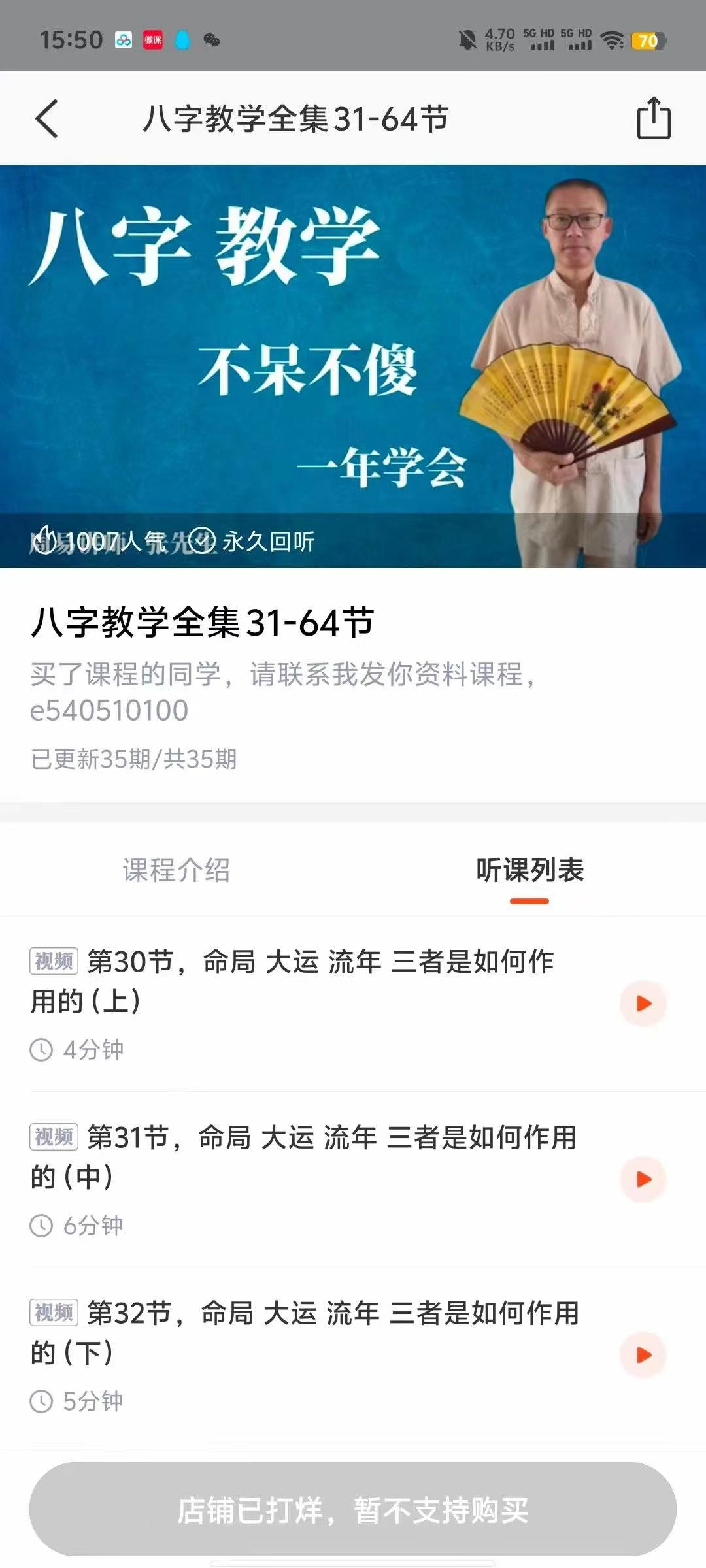Switch to the 课程介绍 tab
This screenshot has height=1568, width=706.
176,870
